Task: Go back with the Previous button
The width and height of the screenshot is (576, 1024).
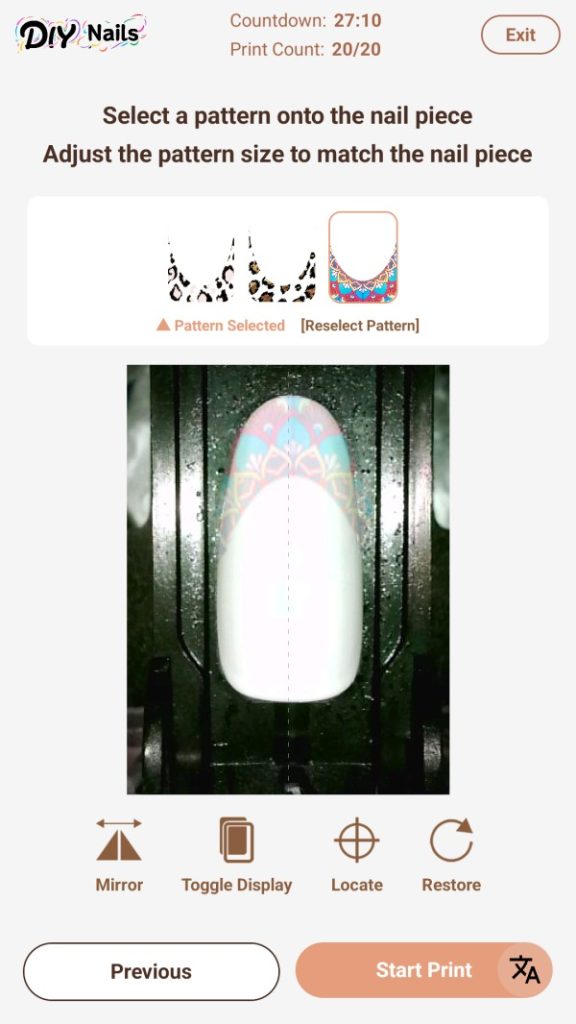Action: [x=151, y=971]
